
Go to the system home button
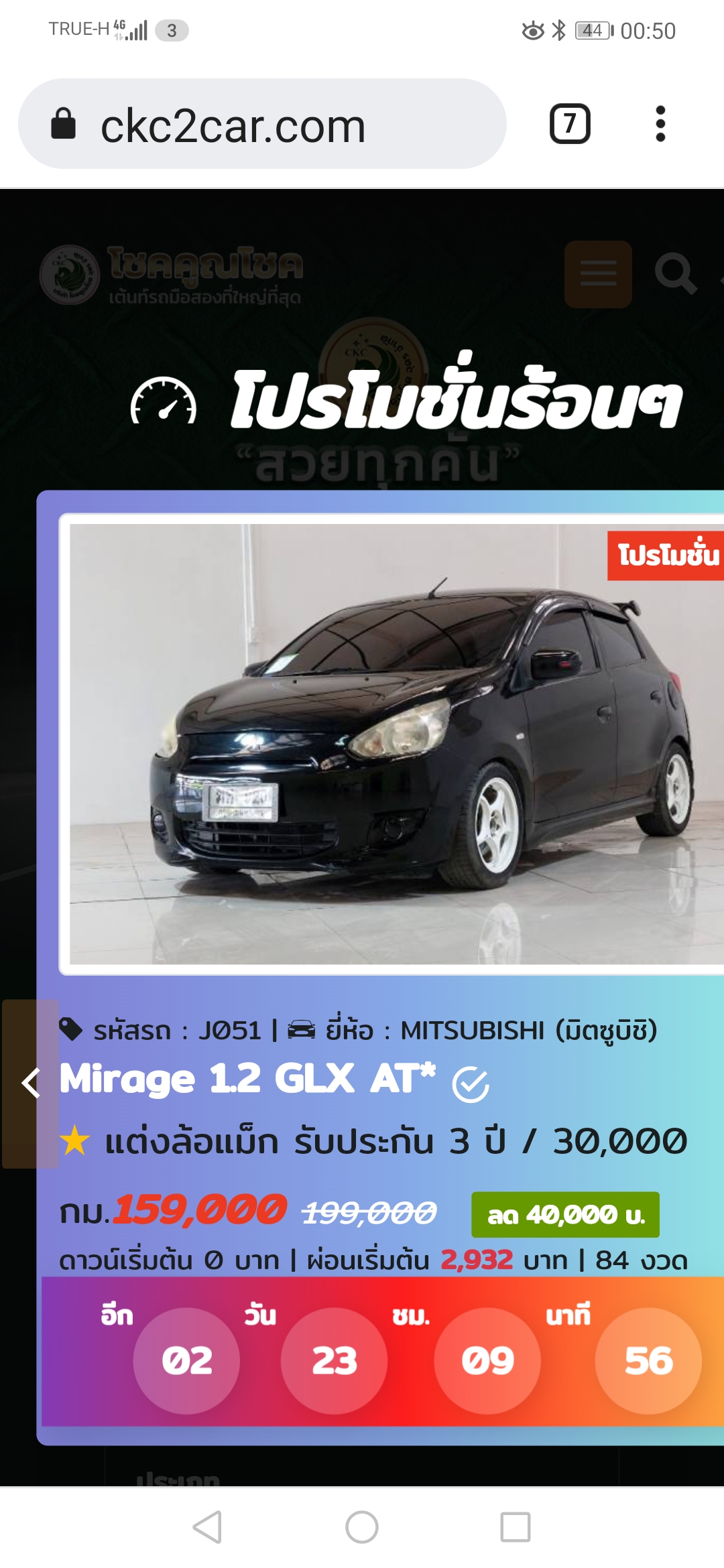point(362,1527)
